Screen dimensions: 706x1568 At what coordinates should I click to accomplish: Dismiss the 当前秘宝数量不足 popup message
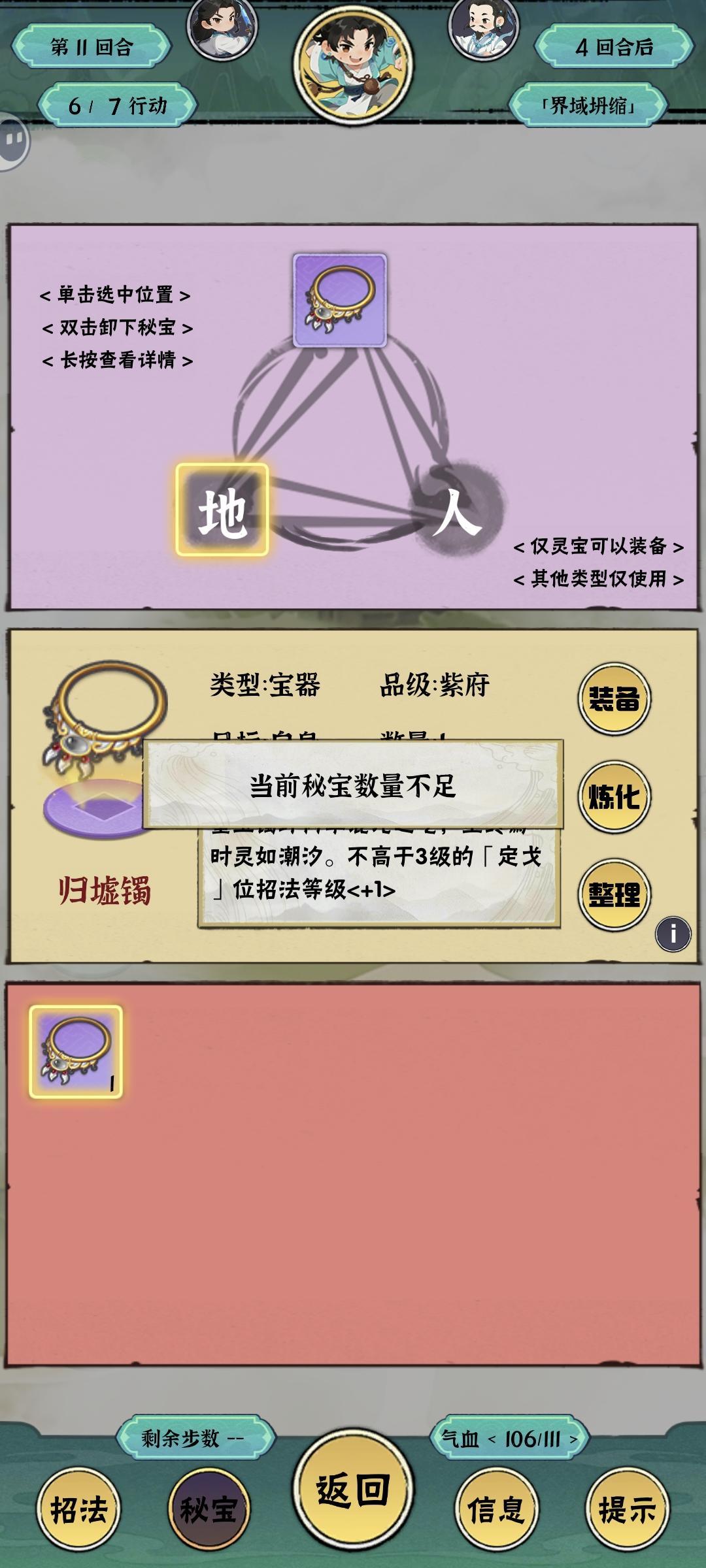click(x=353, y=786)
